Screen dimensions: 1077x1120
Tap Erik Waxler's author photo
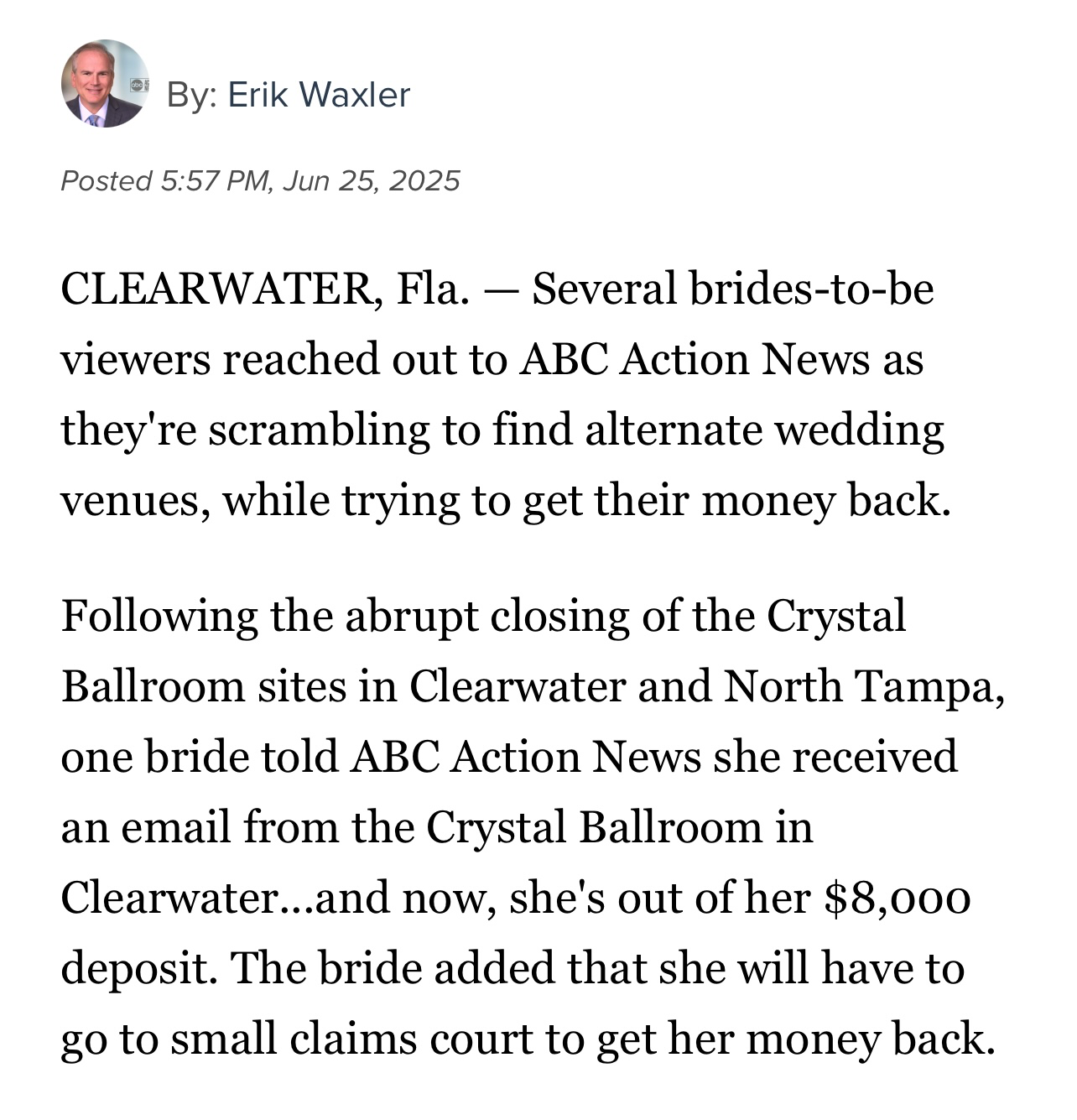coord(105,84)
